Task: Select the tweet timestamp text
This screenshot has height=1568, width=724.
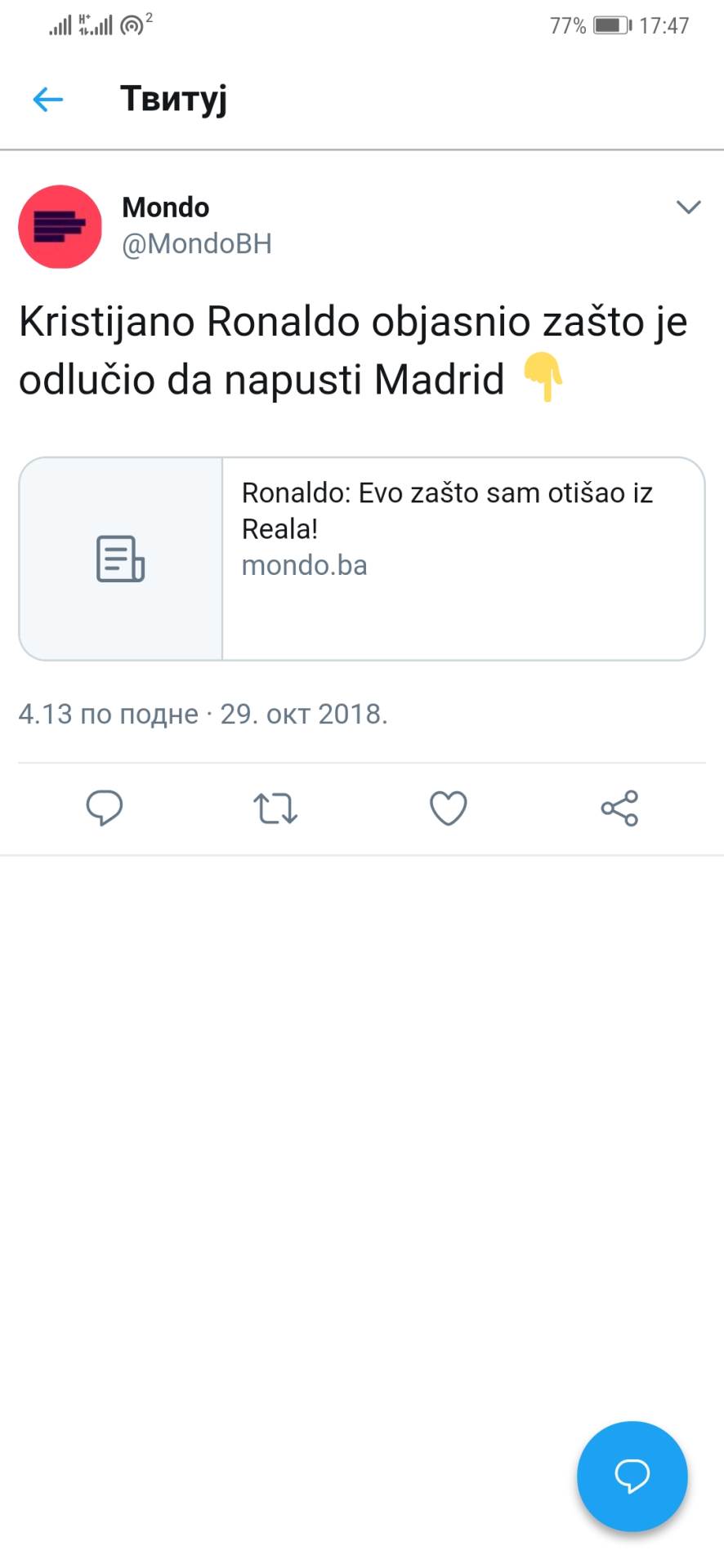Action: [x=203, y=714]
